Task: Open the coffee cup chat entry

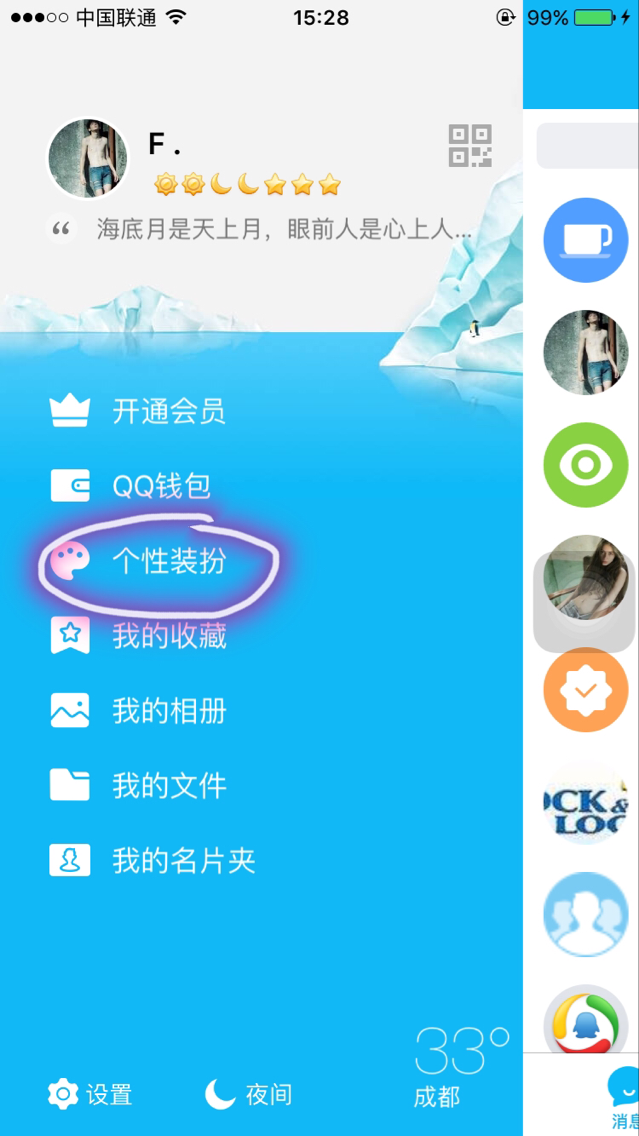Action: (x=585, y=240)
